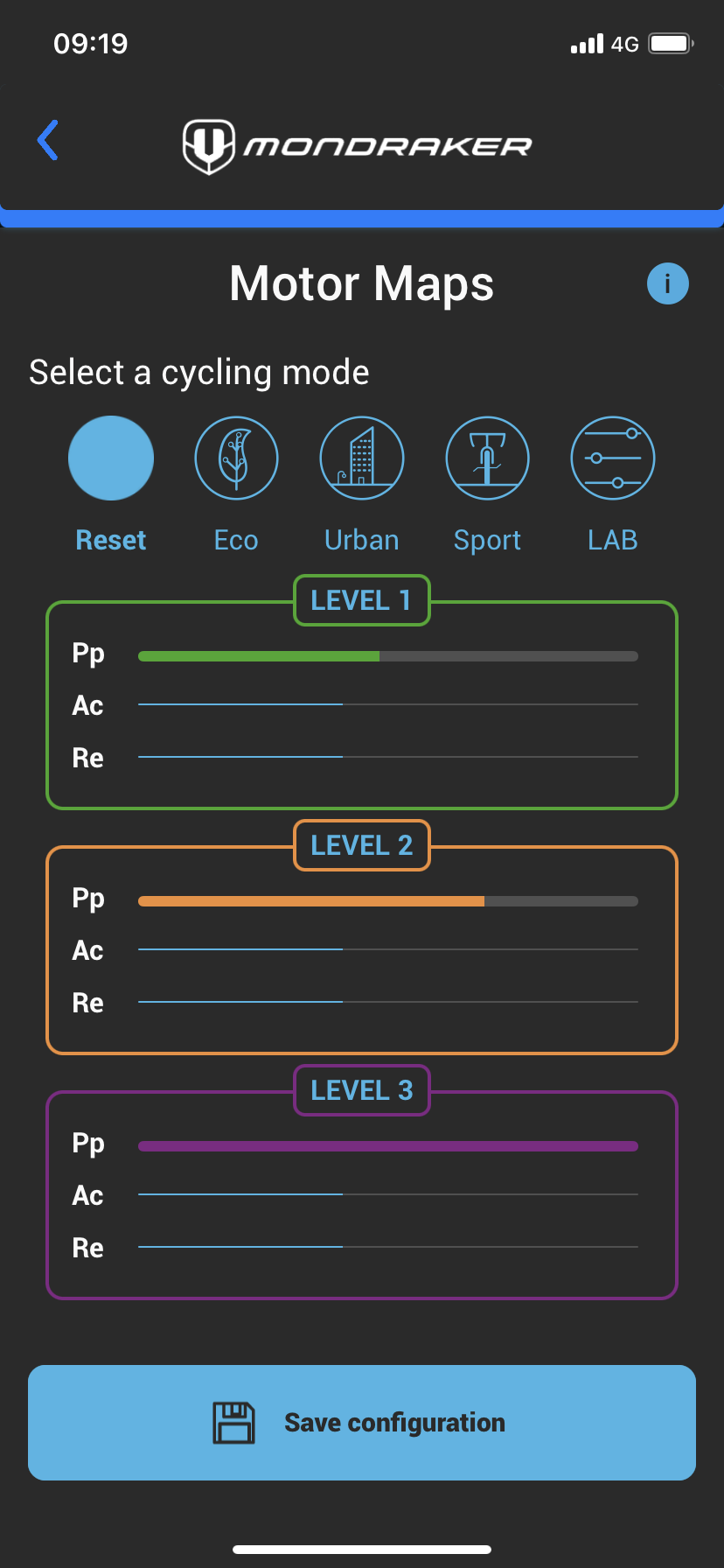Switch to Urban cycling mode
724x1568 pixels.
click(x=362, y=458)
